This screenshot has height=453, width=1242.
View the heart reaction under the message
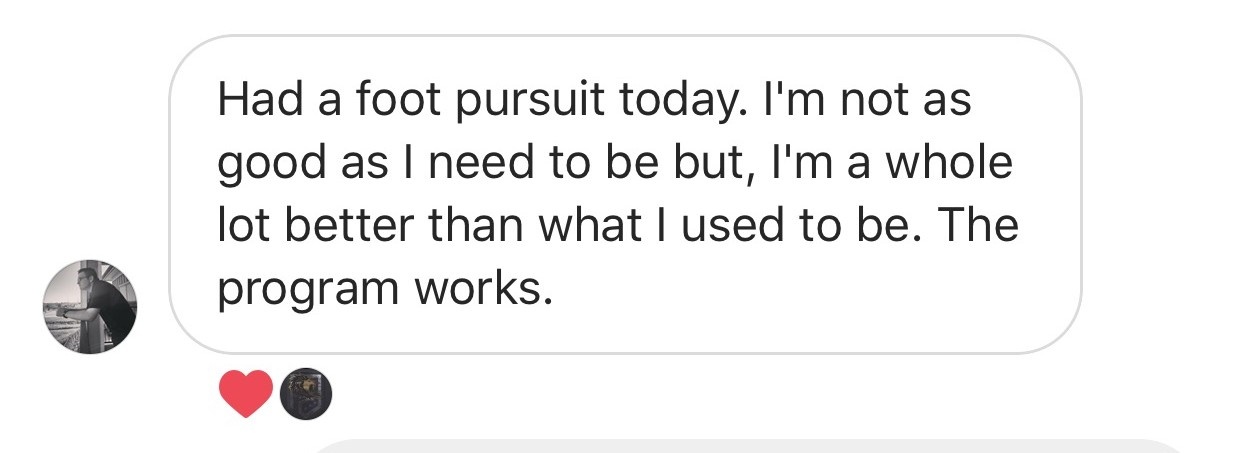point(245,393)
